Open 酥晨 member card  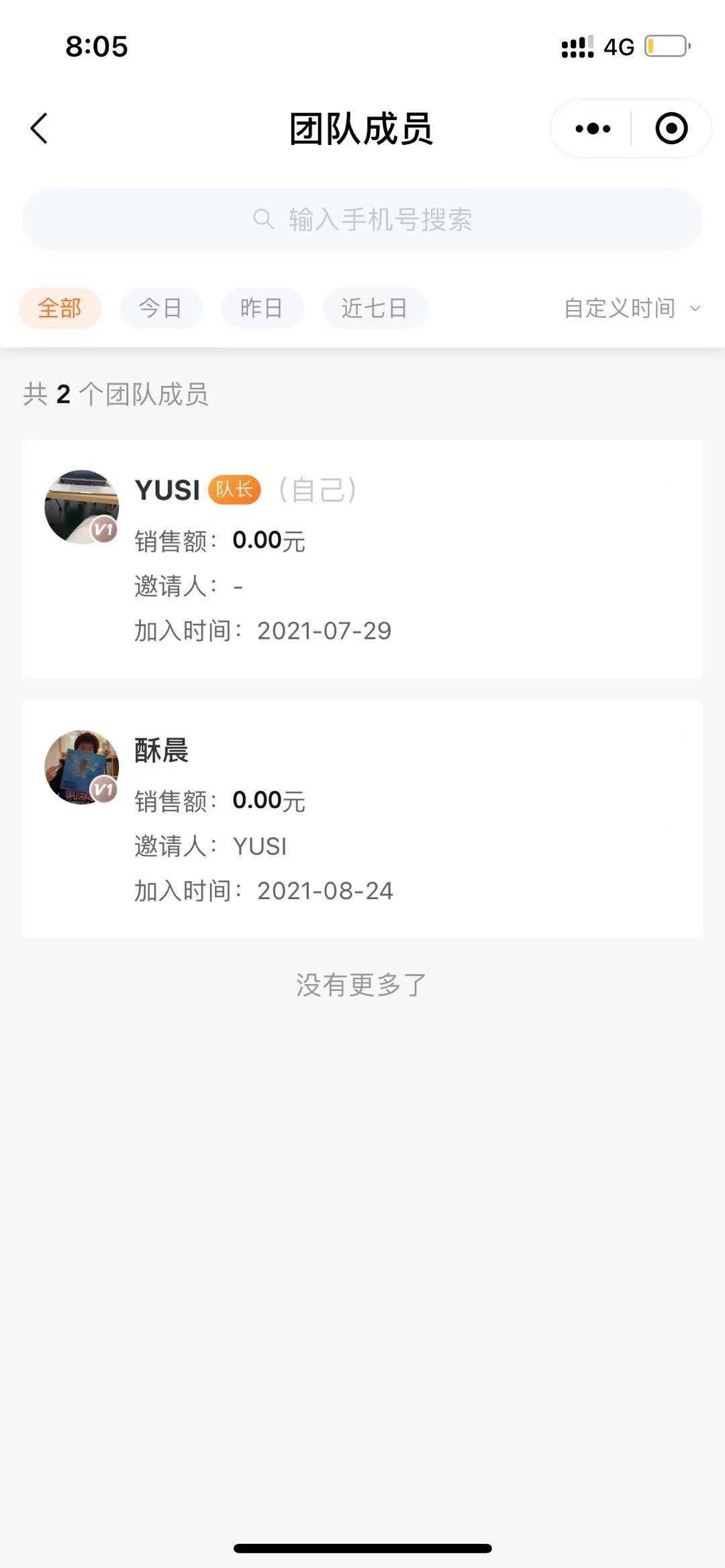362,819
